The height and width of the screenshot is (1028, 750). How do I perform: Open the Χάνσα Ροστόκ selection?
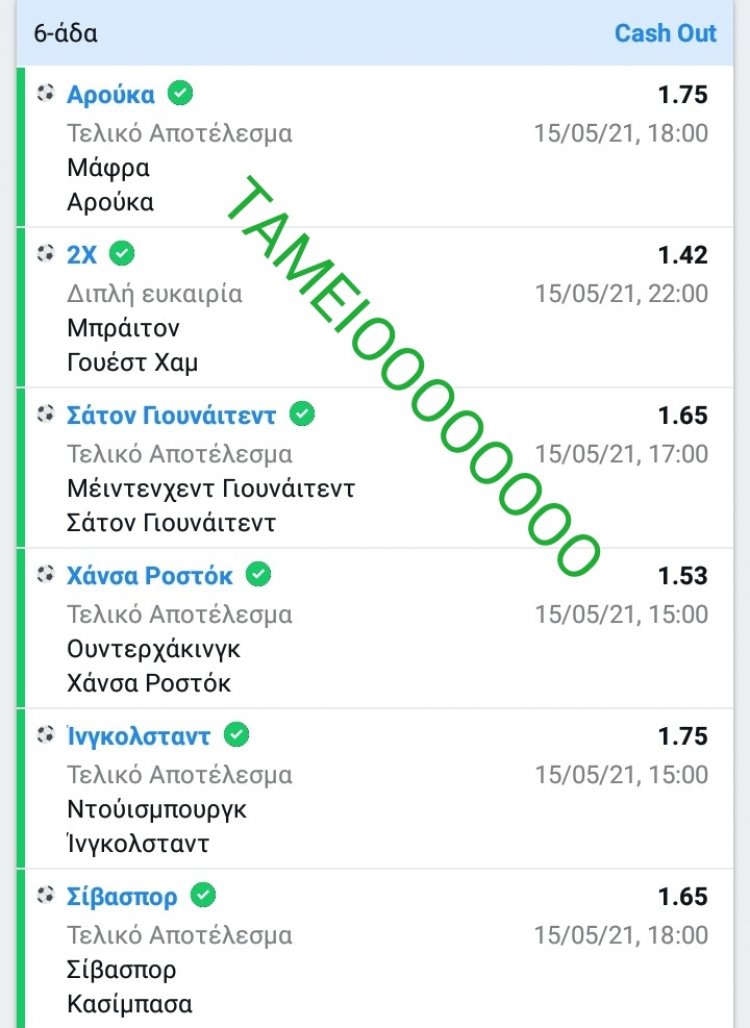pyautogui.click(x=149, y=576)
